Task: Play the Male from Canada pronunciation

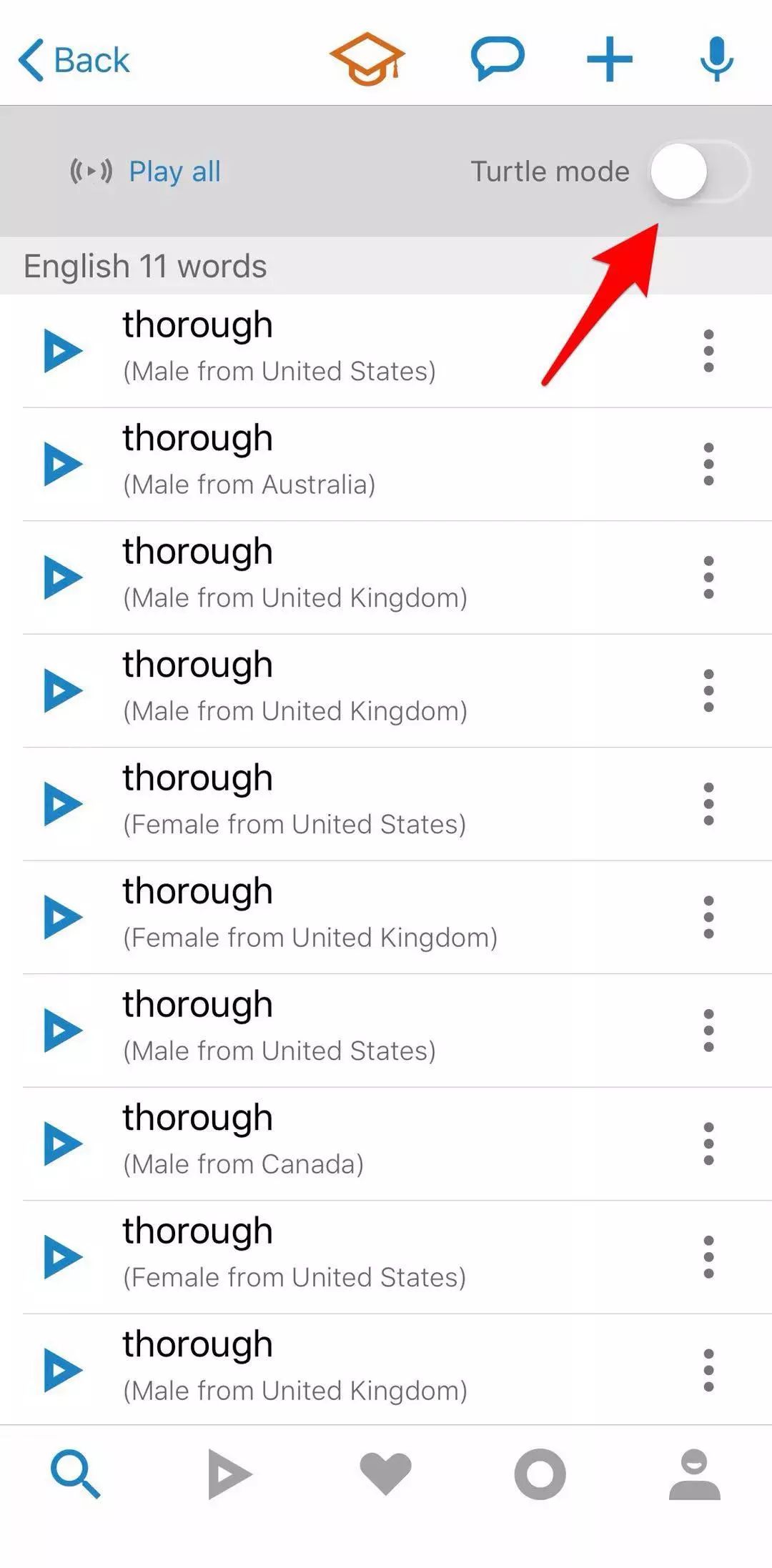Action: point(63,1143)
